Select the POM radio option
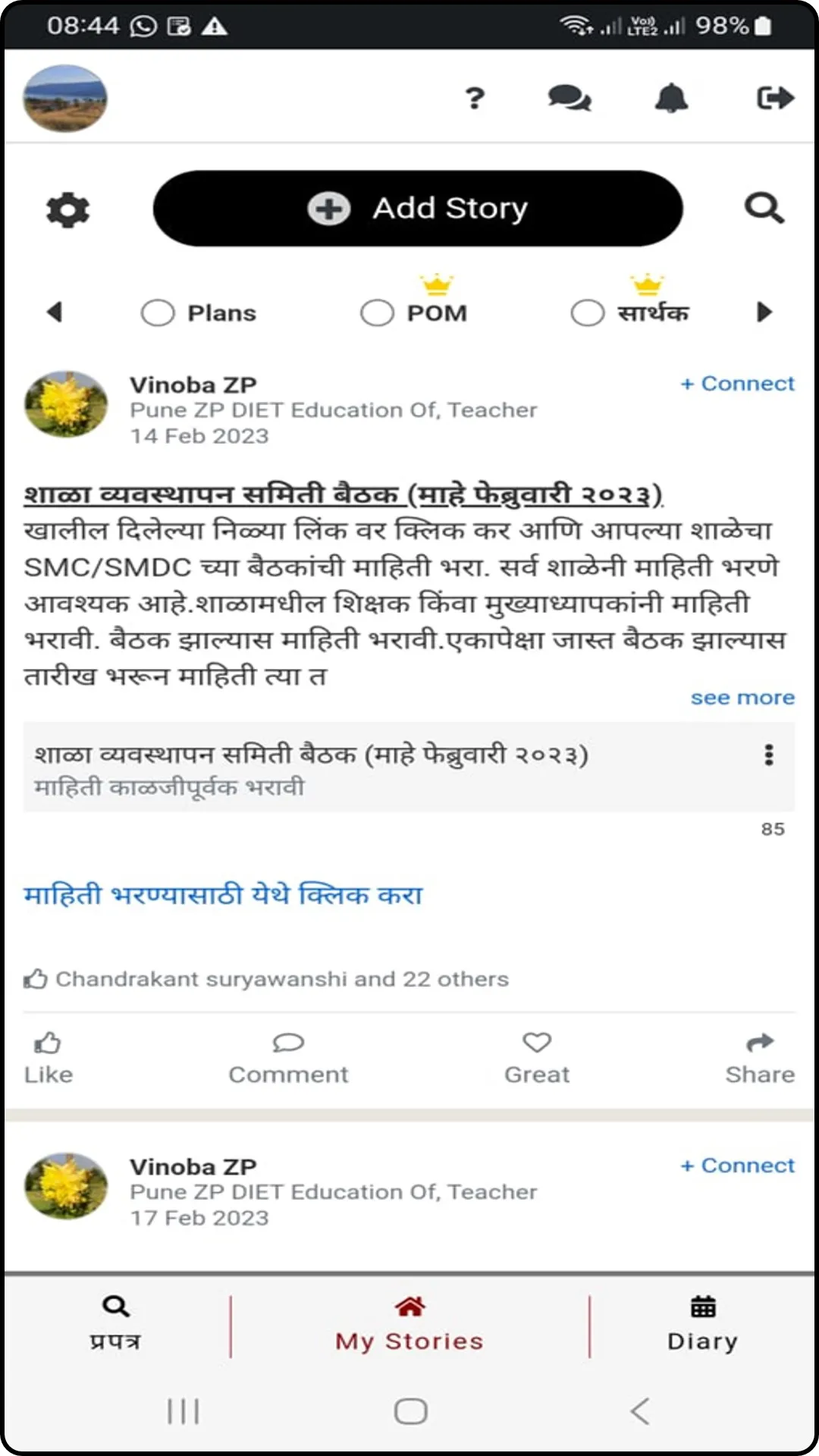 (x=378, y=312)
